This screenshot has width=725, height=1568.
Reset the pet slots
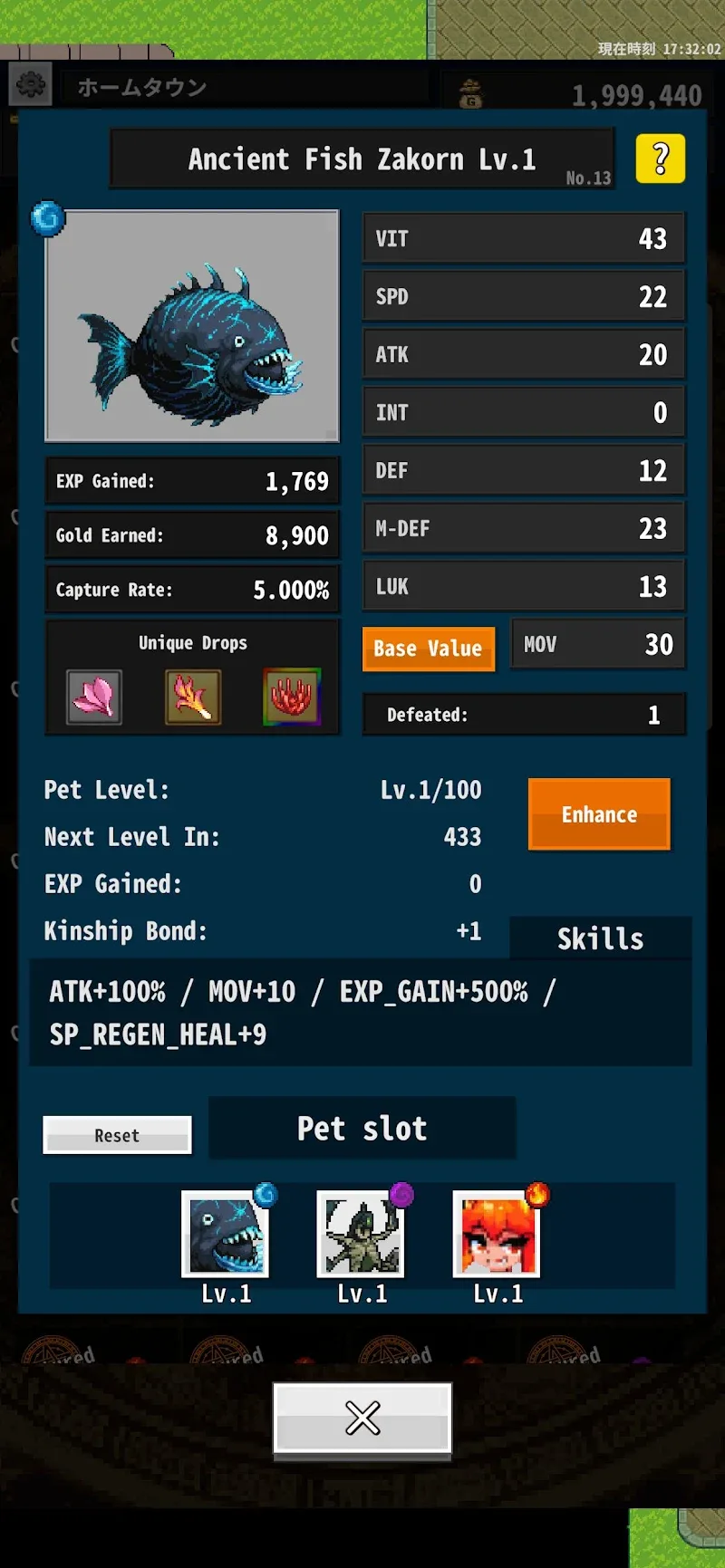tap(117, 1135)
